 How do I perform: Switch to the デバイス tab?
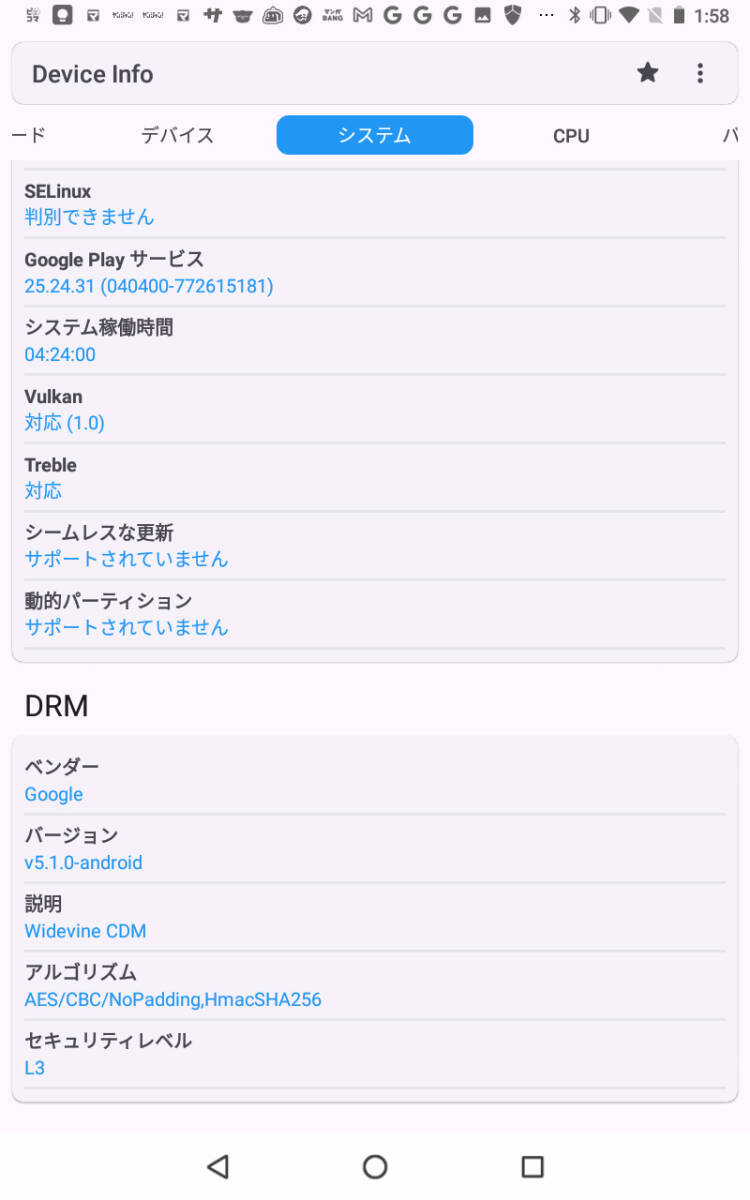[x=177, y=136]
